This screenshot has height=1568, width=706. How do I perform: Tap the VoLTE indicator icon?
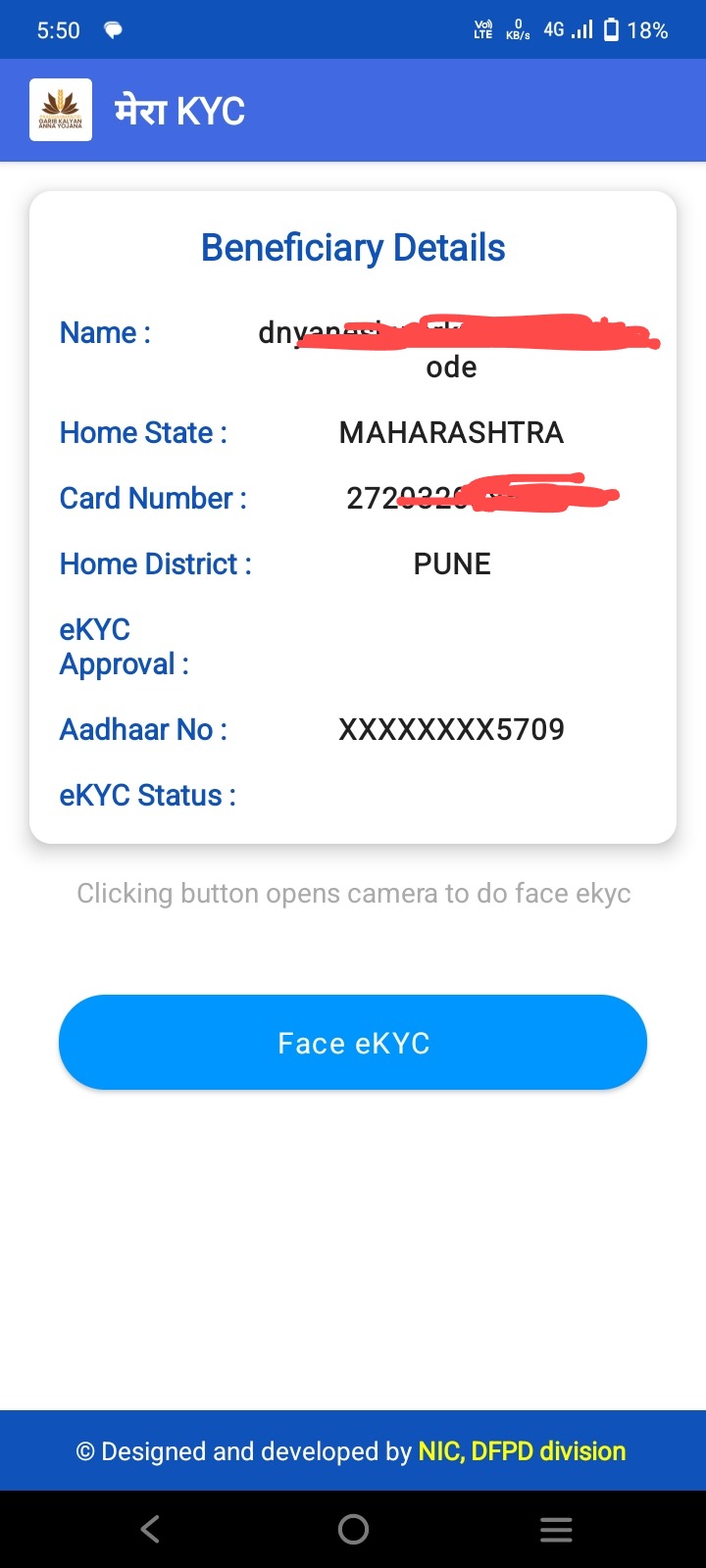(x=481, y=29)
